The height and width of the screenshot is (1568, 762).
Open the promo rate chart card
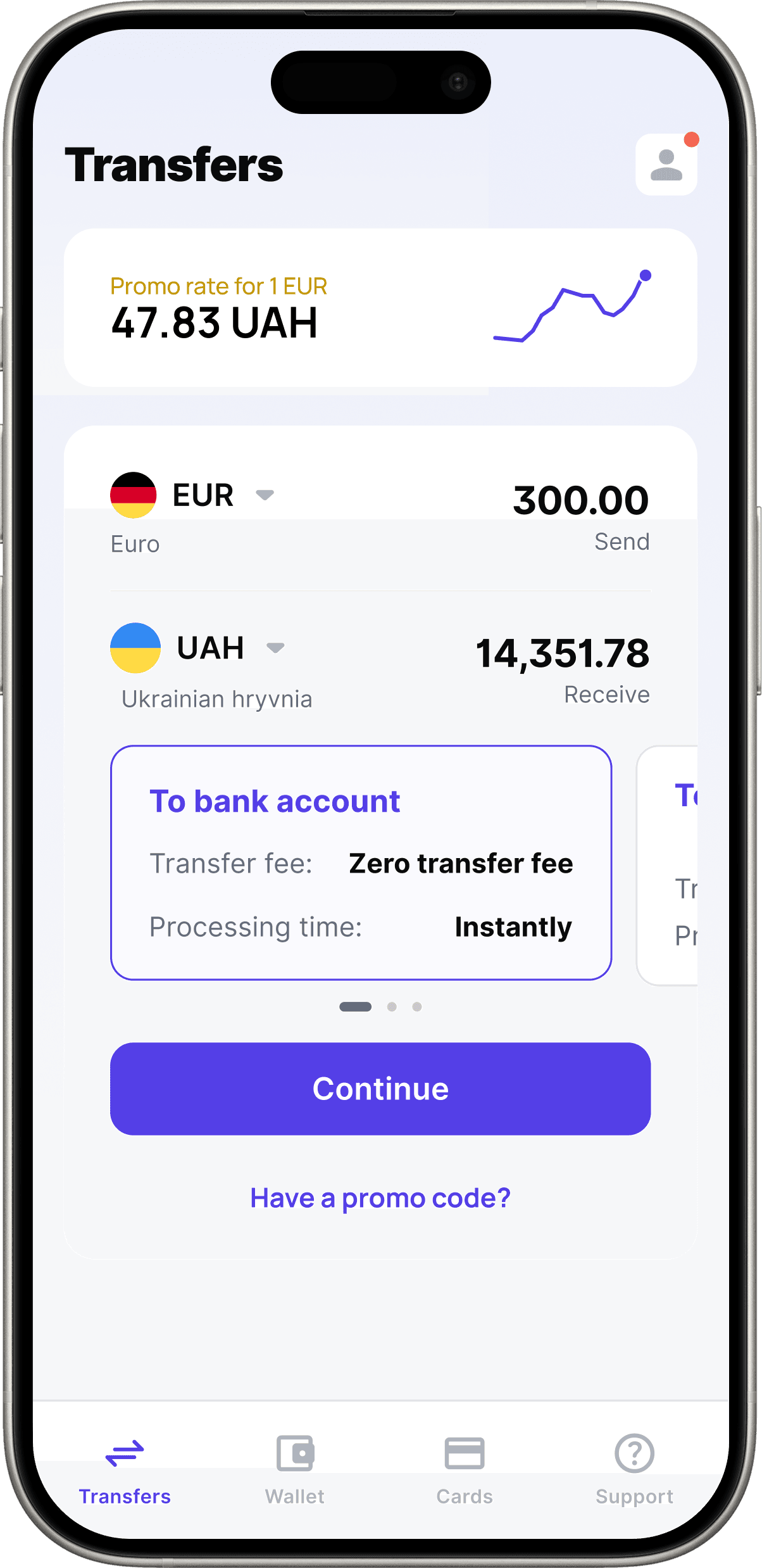click(x=380, y=308)
